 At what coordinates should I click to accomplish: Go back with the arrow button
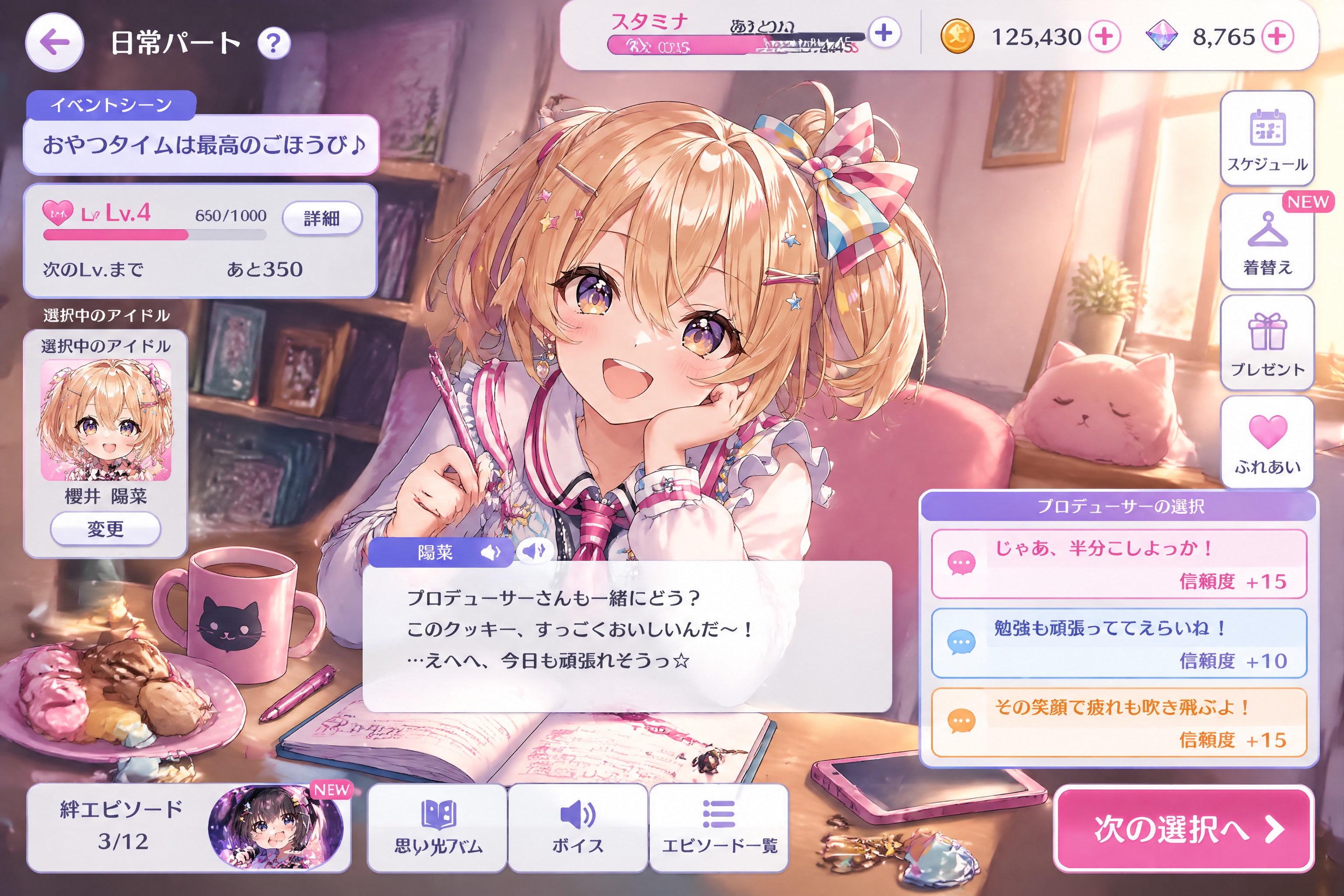55,42
